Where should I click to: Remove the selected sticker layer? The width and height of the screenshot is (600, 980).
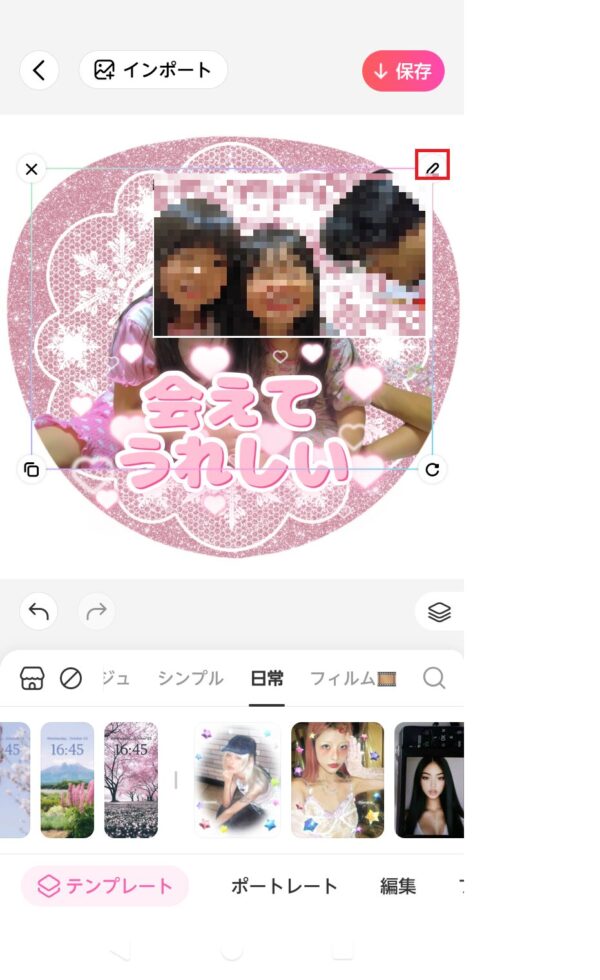pos(31,168)
